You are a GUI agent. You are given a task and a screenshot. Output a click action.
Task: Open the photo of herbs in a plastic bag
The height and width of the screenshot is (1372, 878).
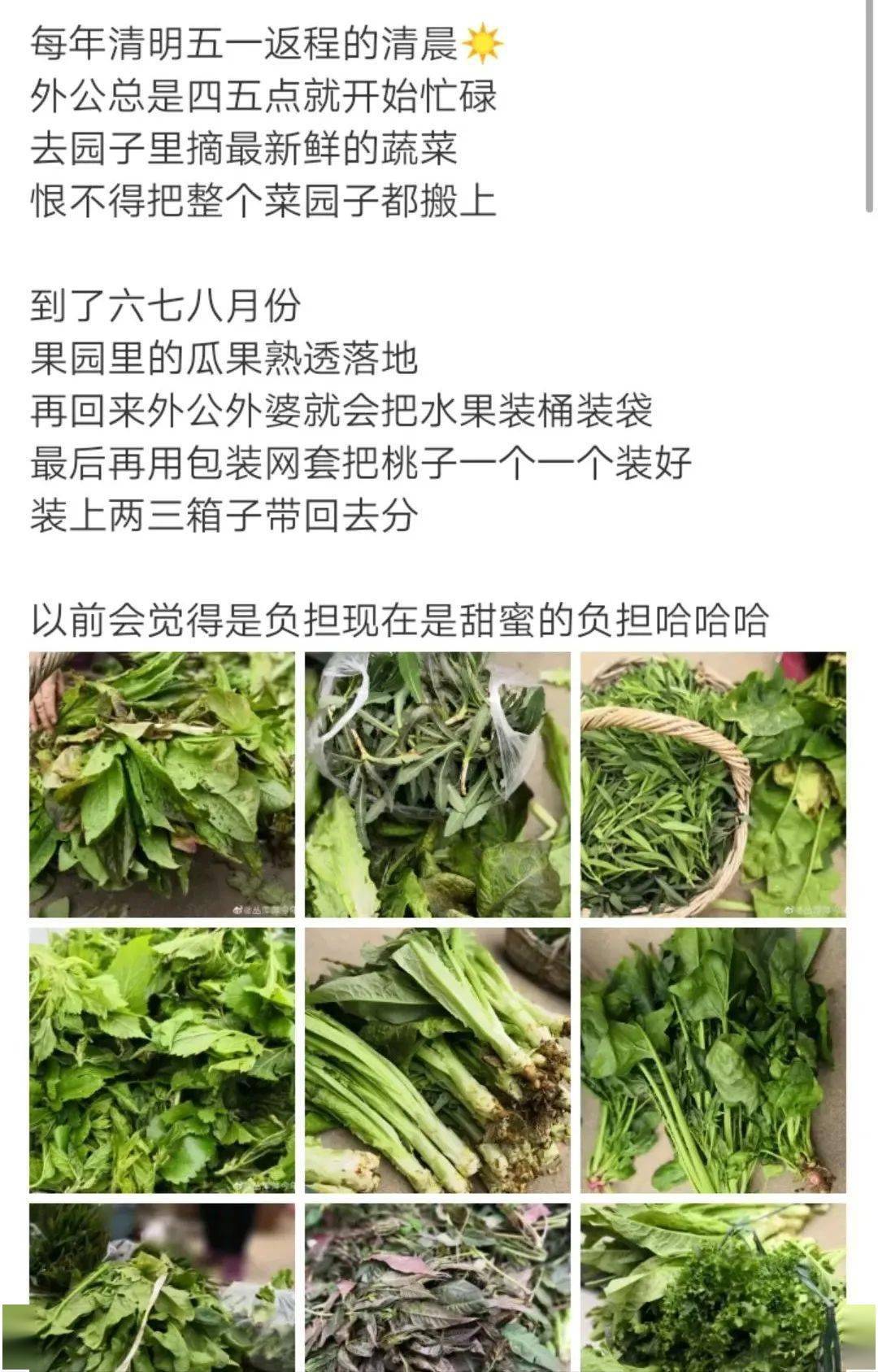pyautogui.click(x=437, y=784)
